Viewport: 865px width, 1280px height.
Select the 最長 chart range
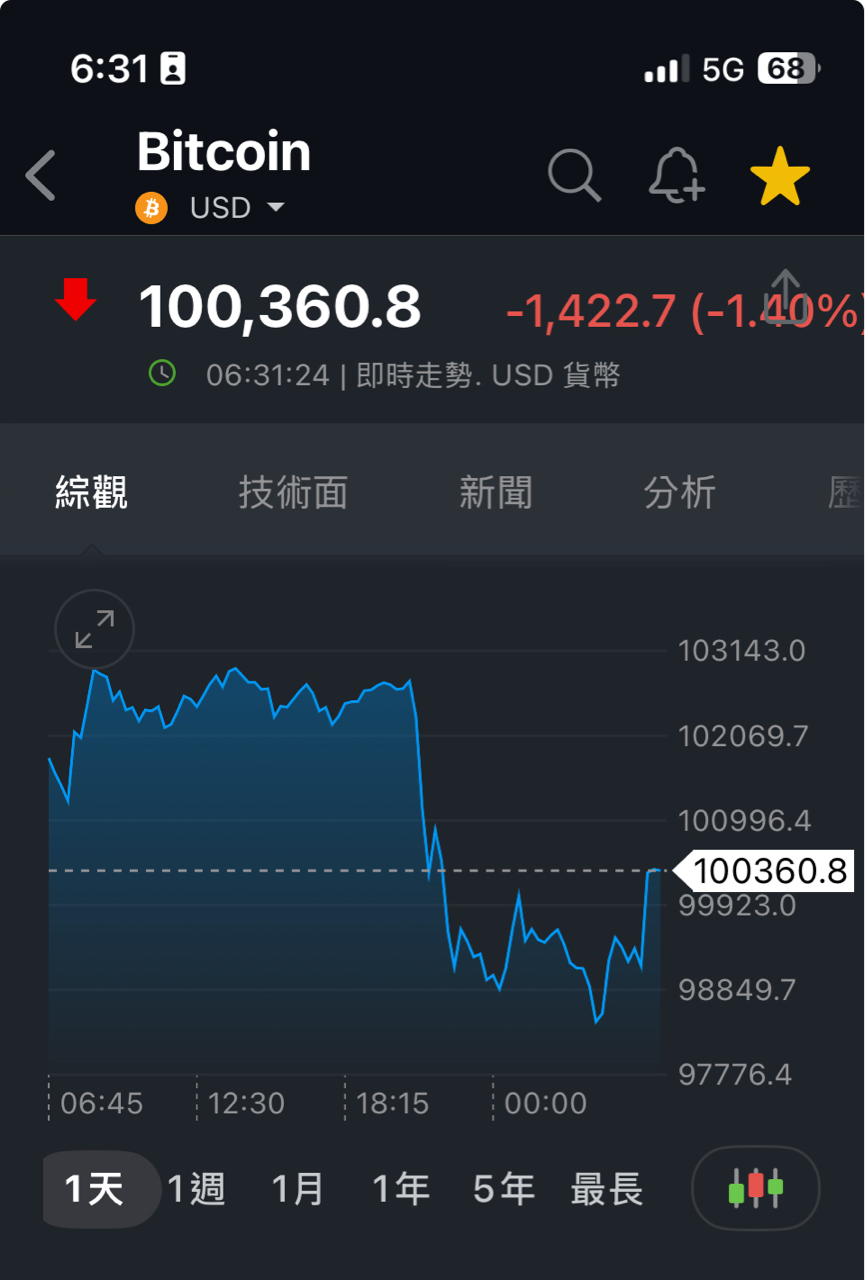point(606,1189)
